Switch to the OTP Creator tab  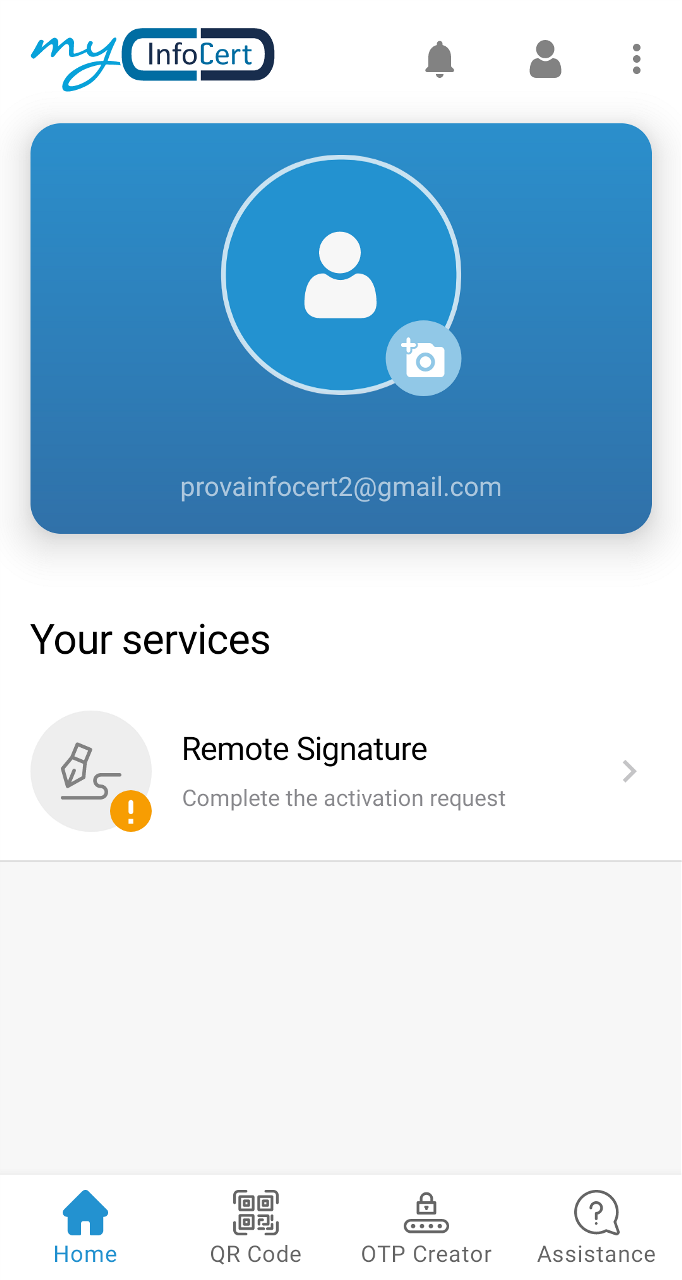click(x=426, y=1227)
